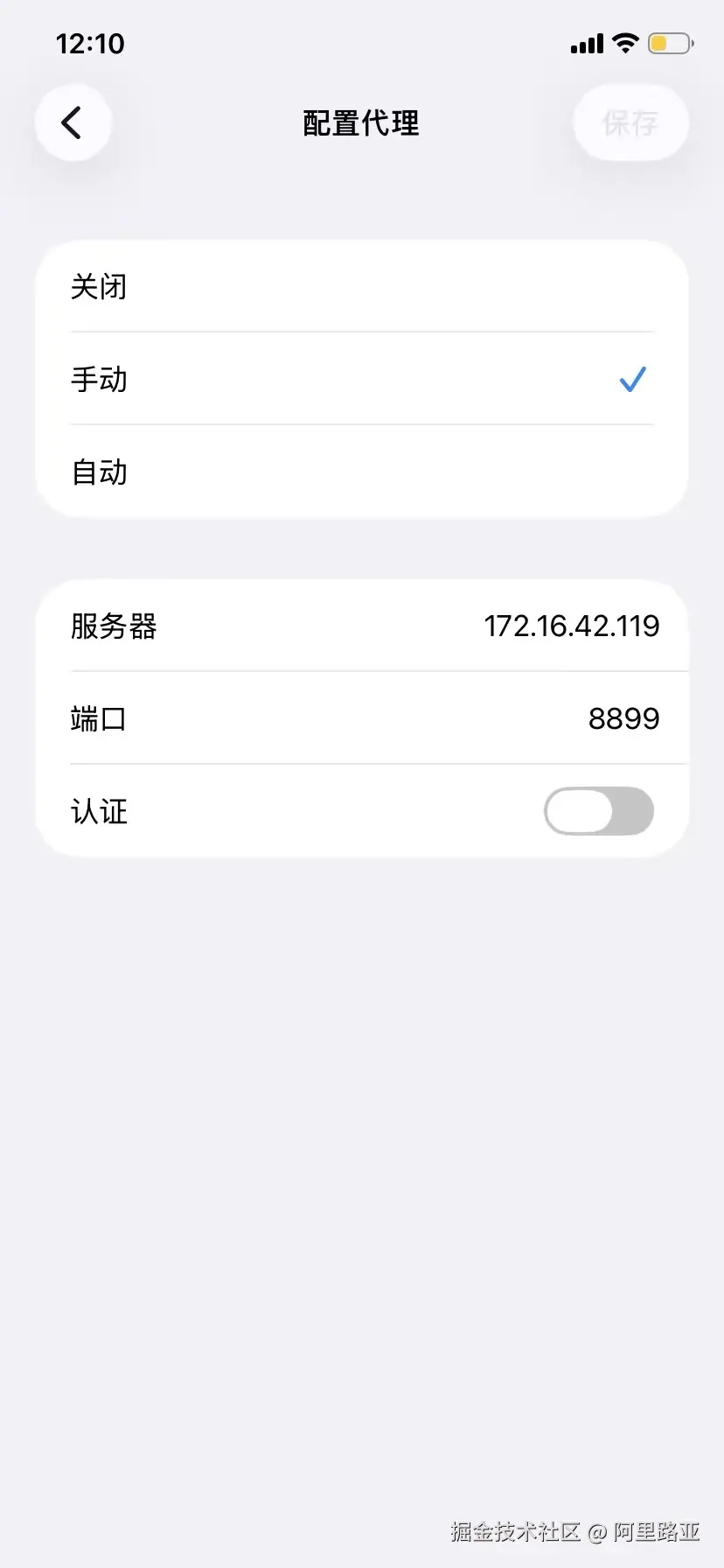Tap the 配置代理 page title
The image size is (724, 1568).
coord(360,123)
